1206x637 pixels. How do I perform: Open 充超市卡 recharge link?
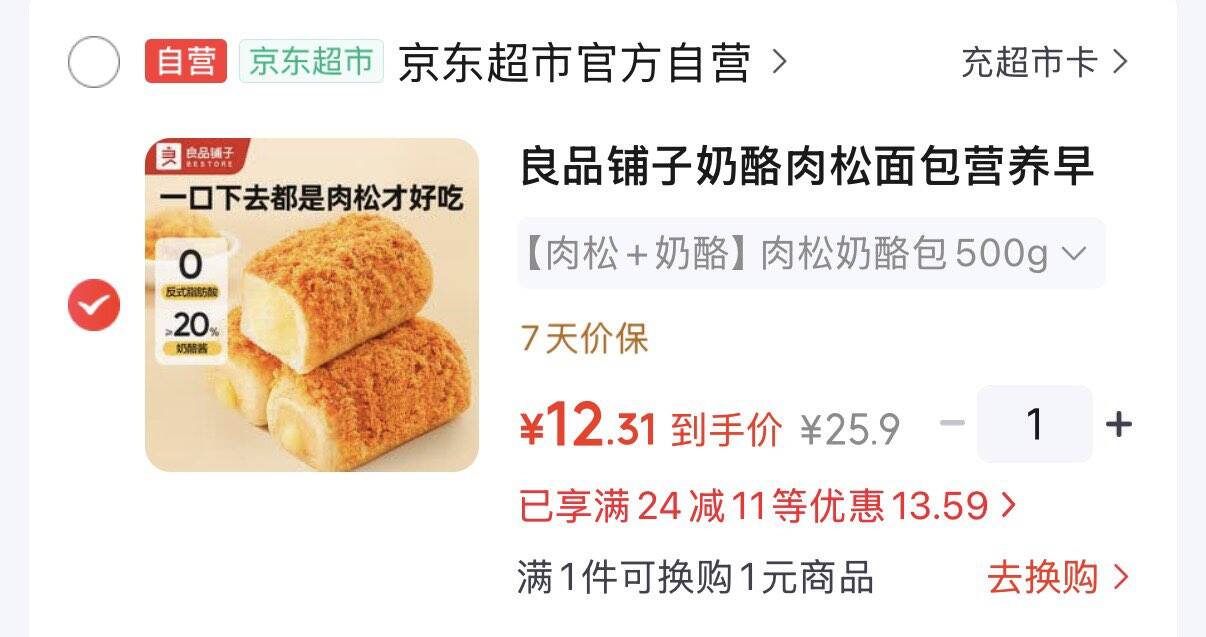pos(1044,62)
